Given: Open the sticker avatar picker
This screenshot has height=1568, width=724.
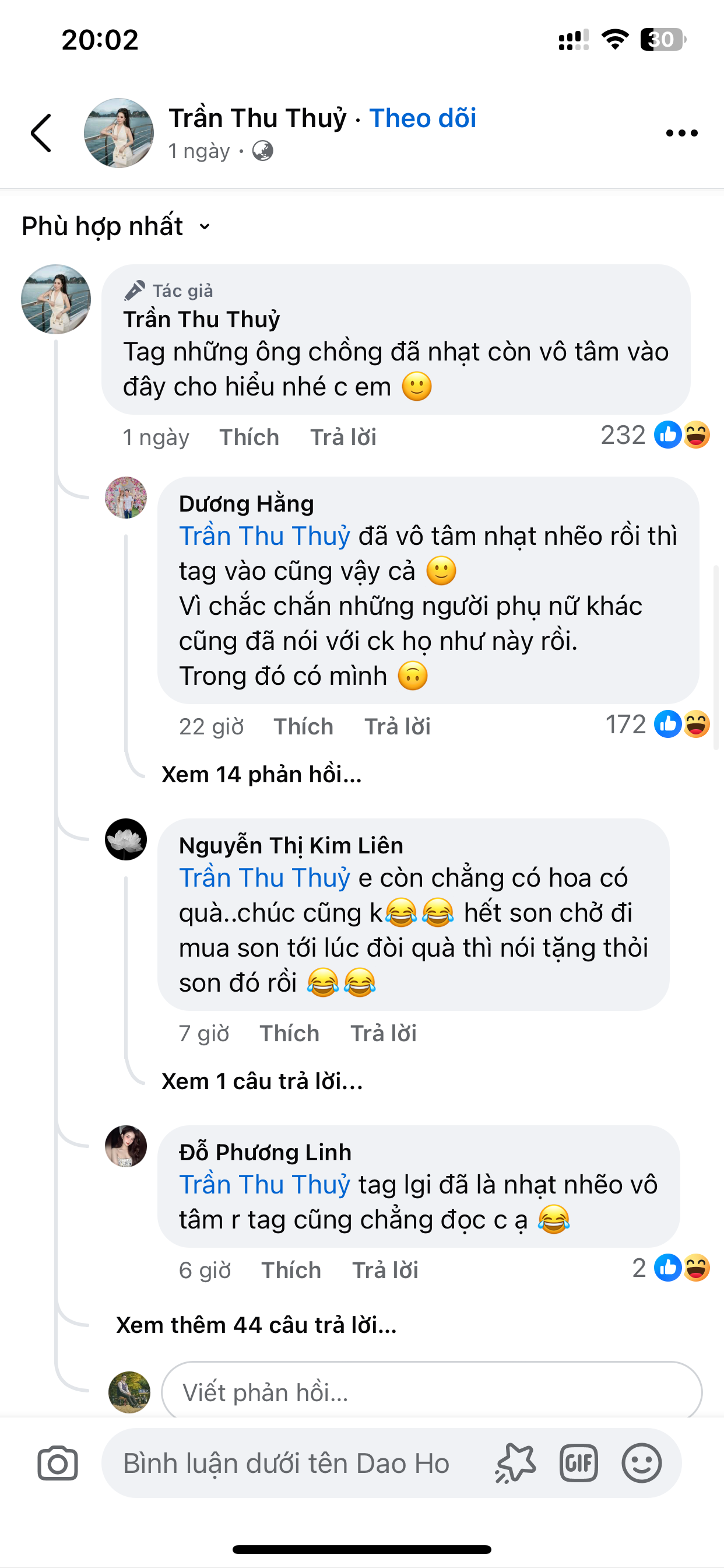Looking at the screenshot, I should click(x=515, y=1462).
